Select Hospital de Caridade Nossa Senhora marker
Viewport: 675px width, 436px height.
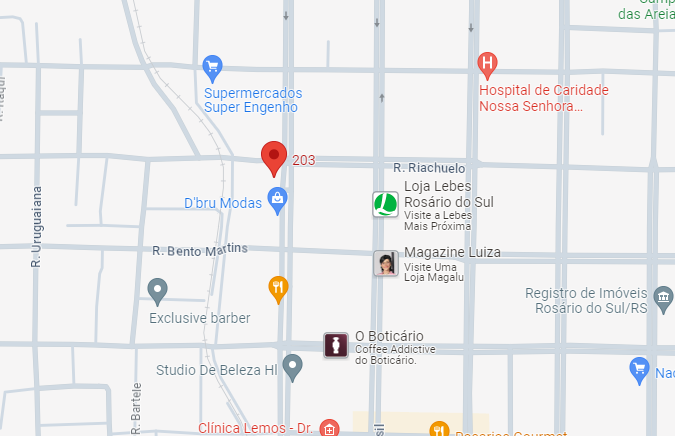(x=487, y=65)
